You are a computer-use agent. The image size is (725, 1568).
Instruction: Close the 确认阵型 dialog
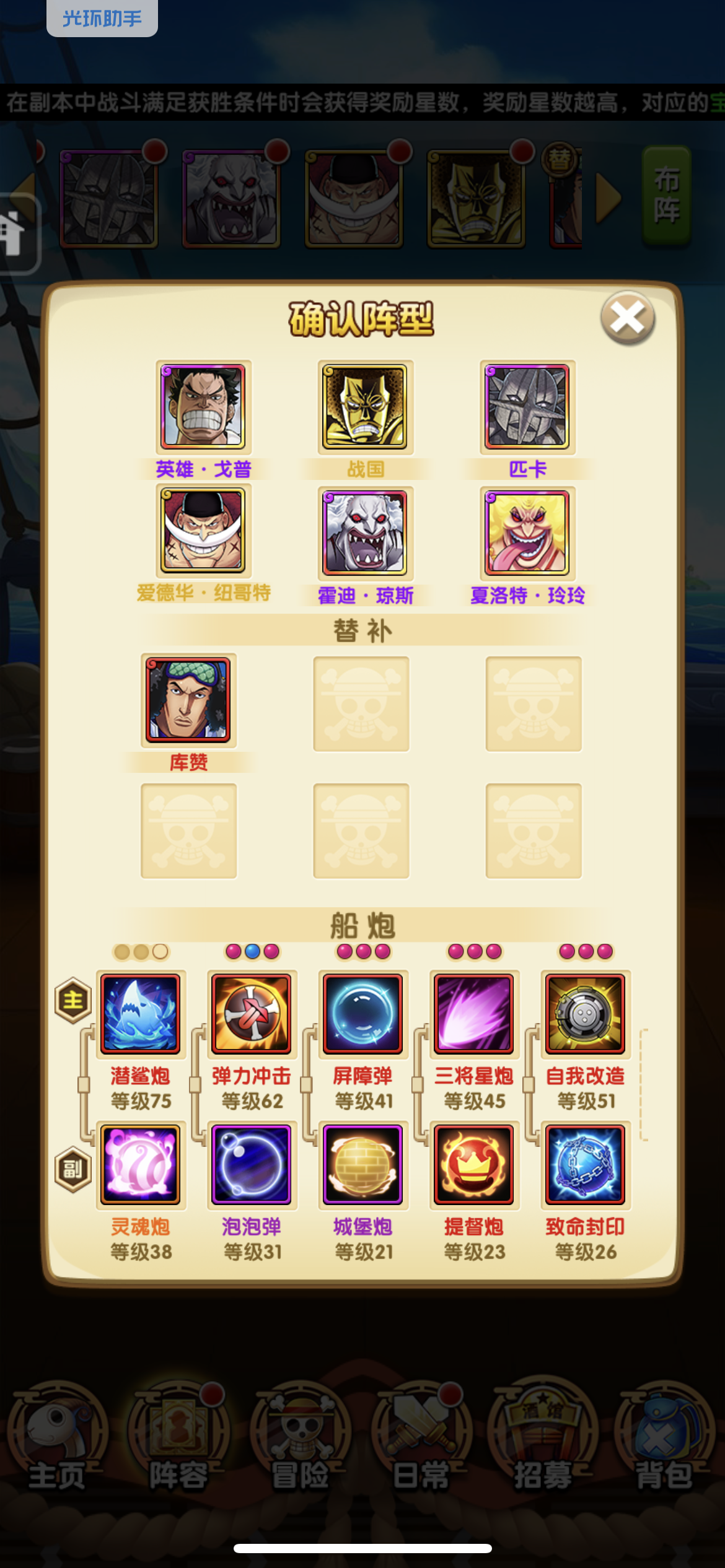[628, 318]
